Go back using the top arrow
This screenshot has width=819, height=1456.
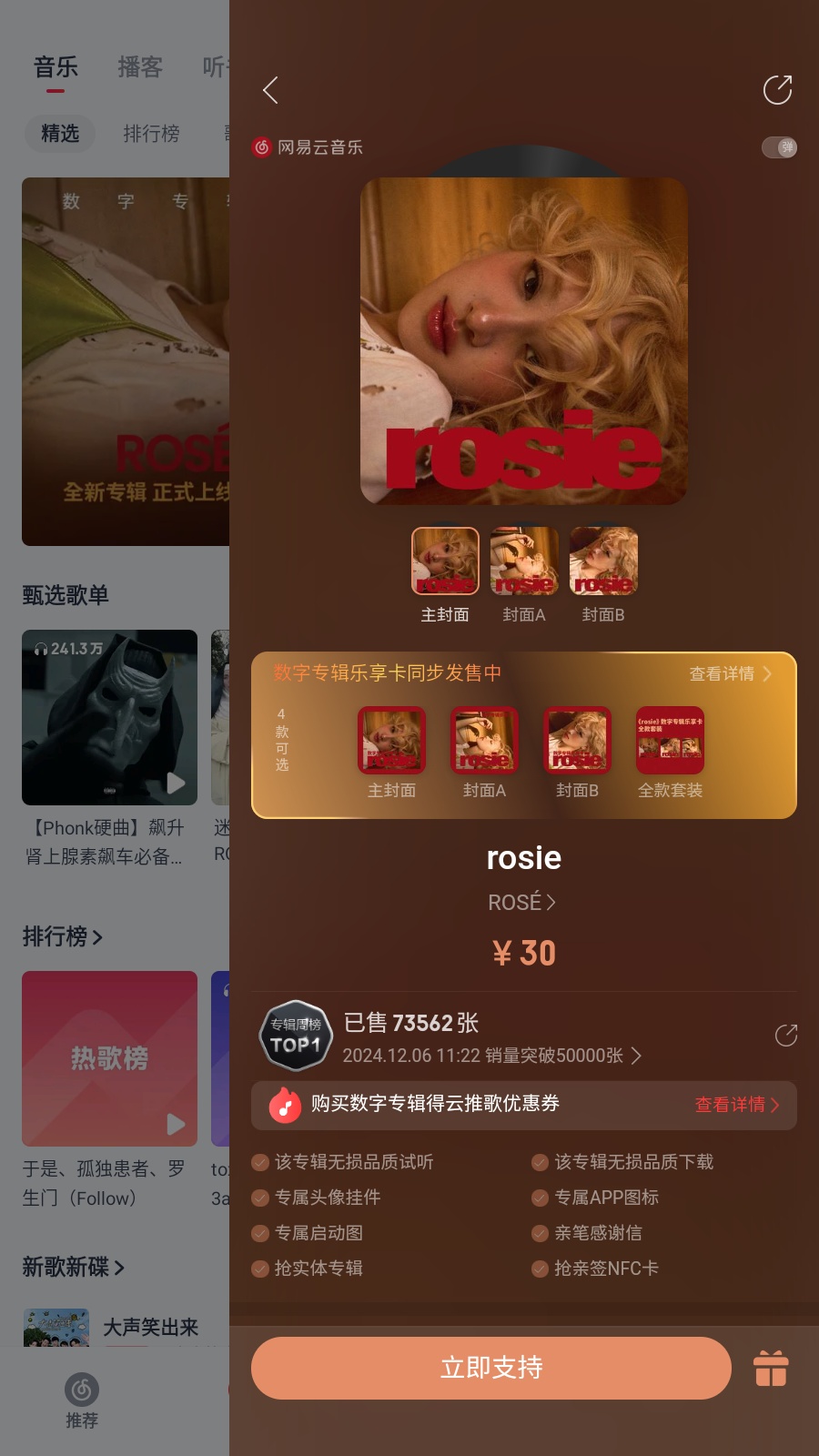click(270, 90)
